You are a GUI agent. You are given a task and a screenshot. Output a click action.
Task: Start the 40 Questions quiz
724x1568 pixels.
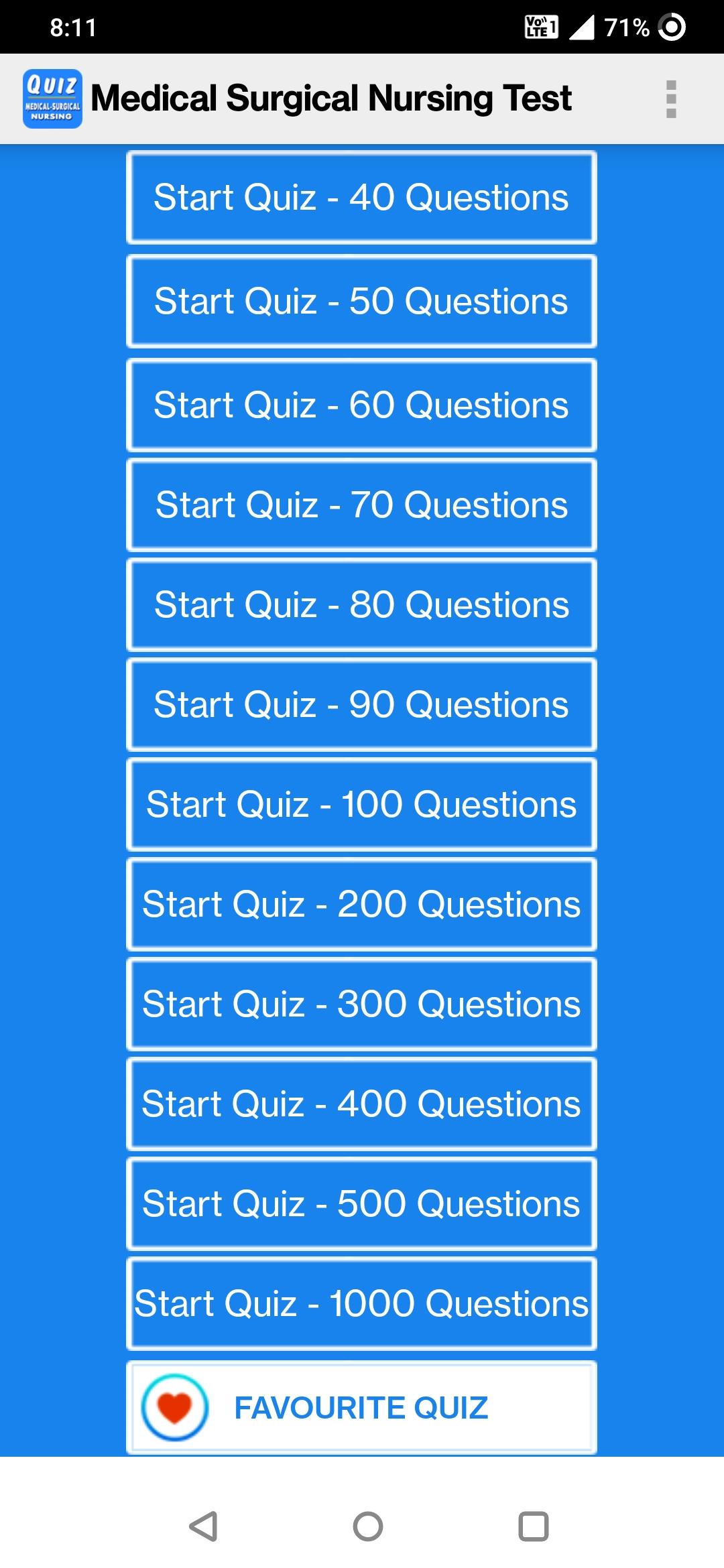(x=361, y=198)
